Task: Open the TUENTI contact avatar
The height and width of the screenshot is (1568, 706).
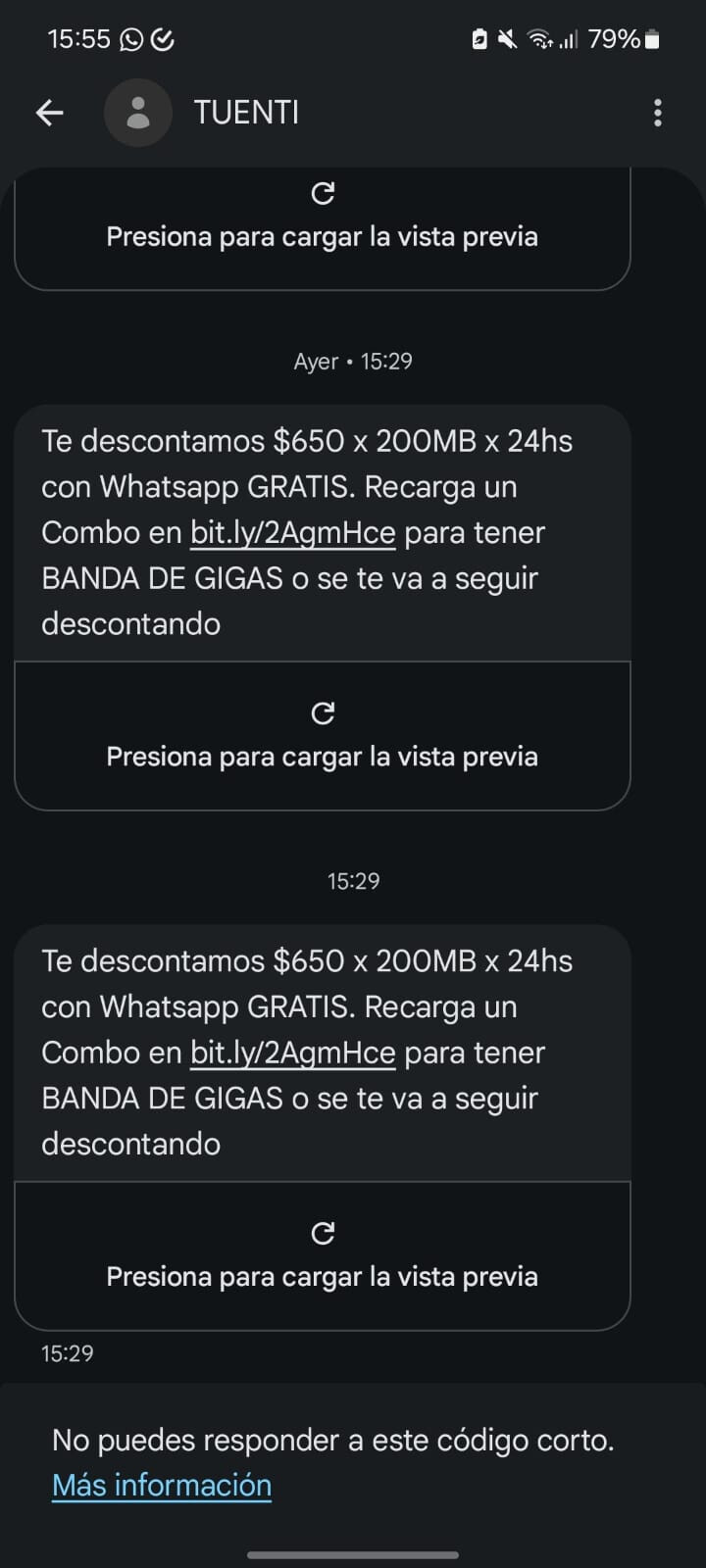Action: 138,114
